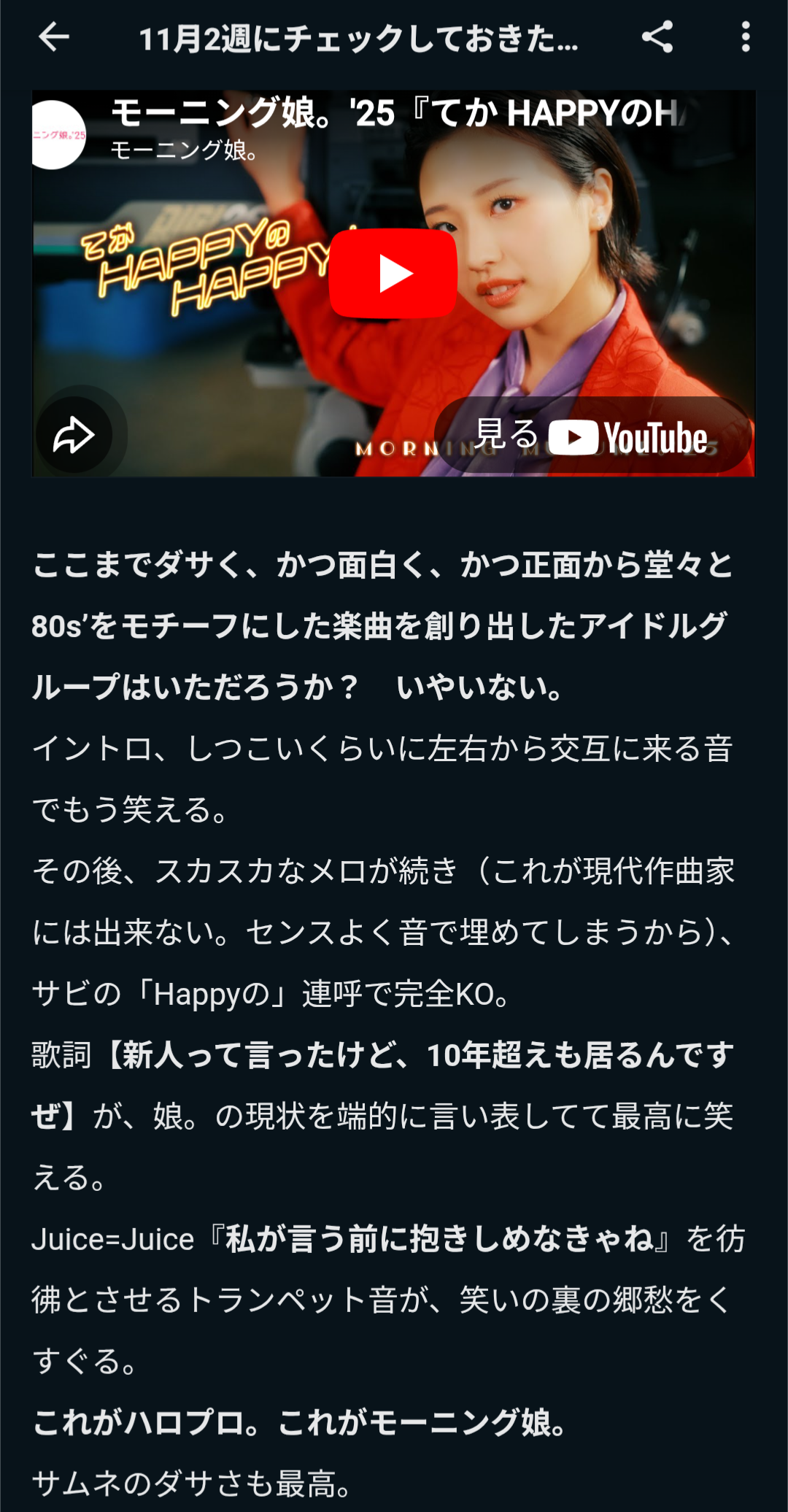Tap the video title モーニング娘。'25『てか HAPPYのH
The width and height of the screenshot is (788, 1512).
[398, 113]
